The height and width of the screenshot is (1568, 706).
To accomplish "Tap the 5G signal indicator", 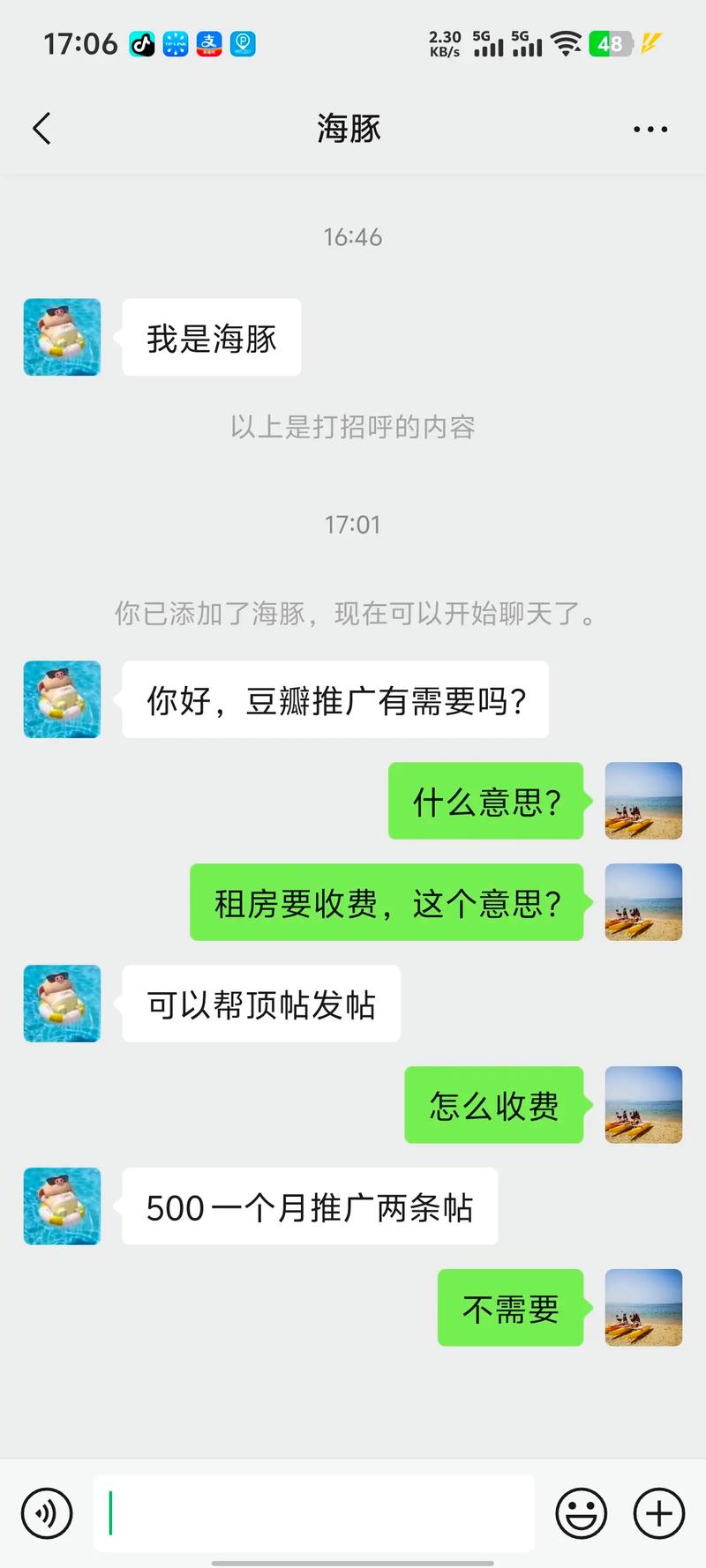I will (x=486, y=42).
